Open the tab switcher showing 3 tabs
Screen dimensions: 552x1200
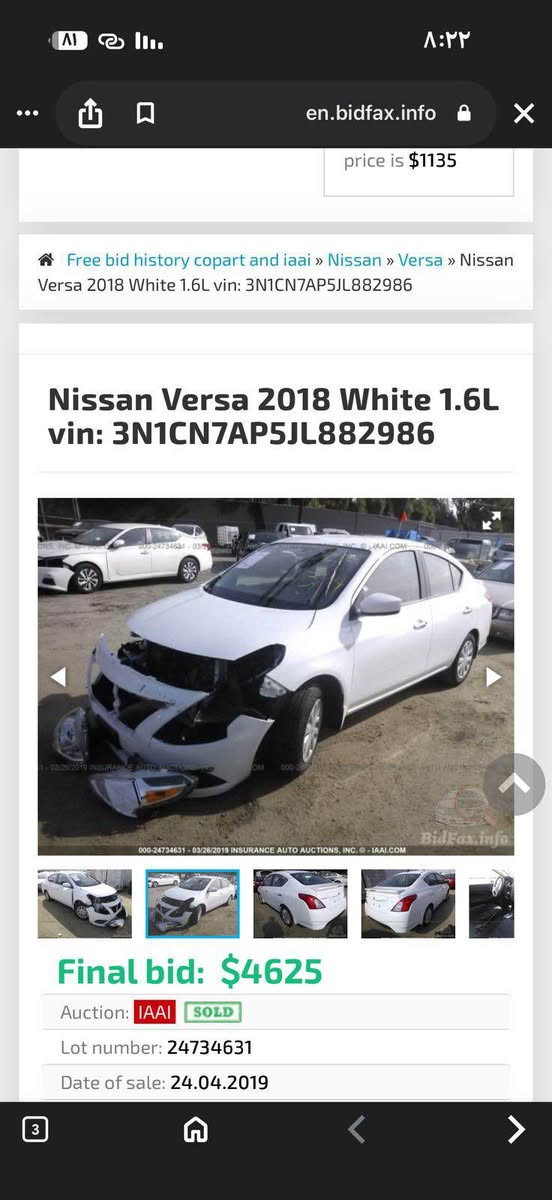(x=35, y=1130)
